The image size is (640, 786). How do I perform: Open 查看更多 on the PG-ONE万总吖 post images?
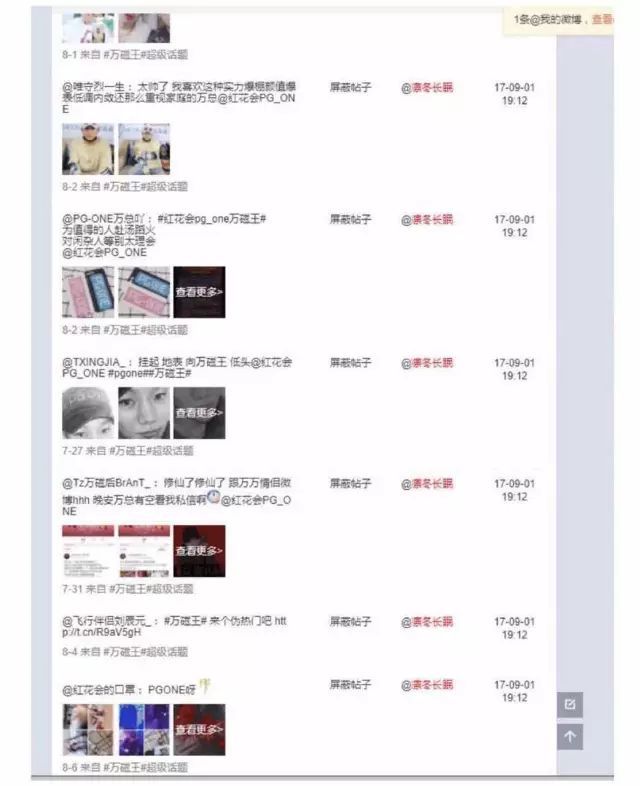coord(199,292)
